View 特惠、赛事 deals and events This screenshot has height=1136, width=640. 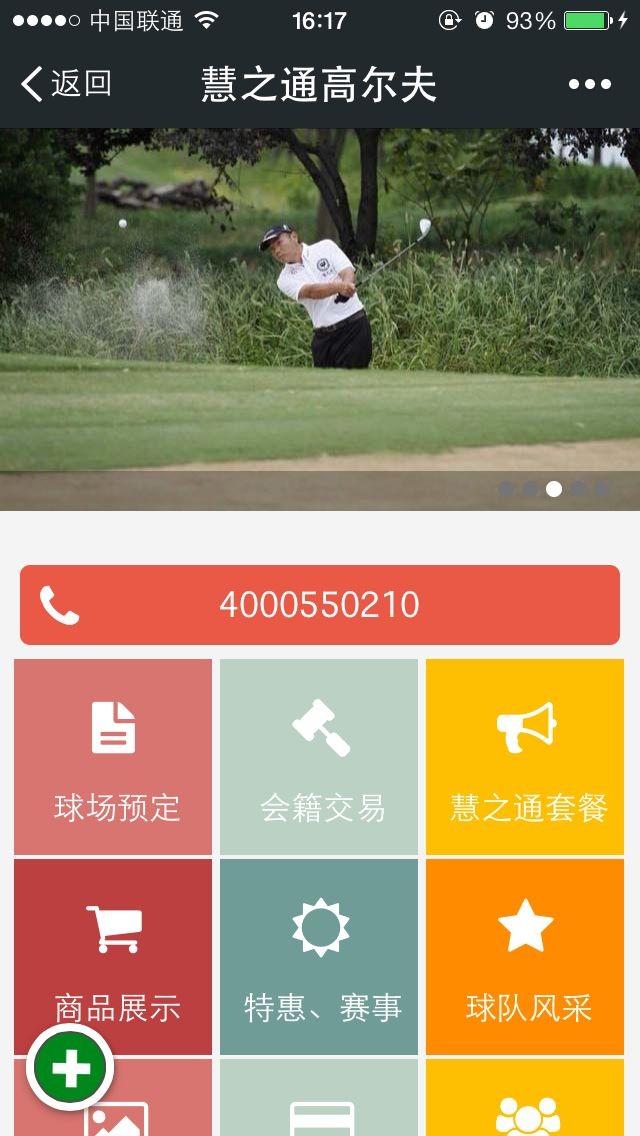[320, 956]
